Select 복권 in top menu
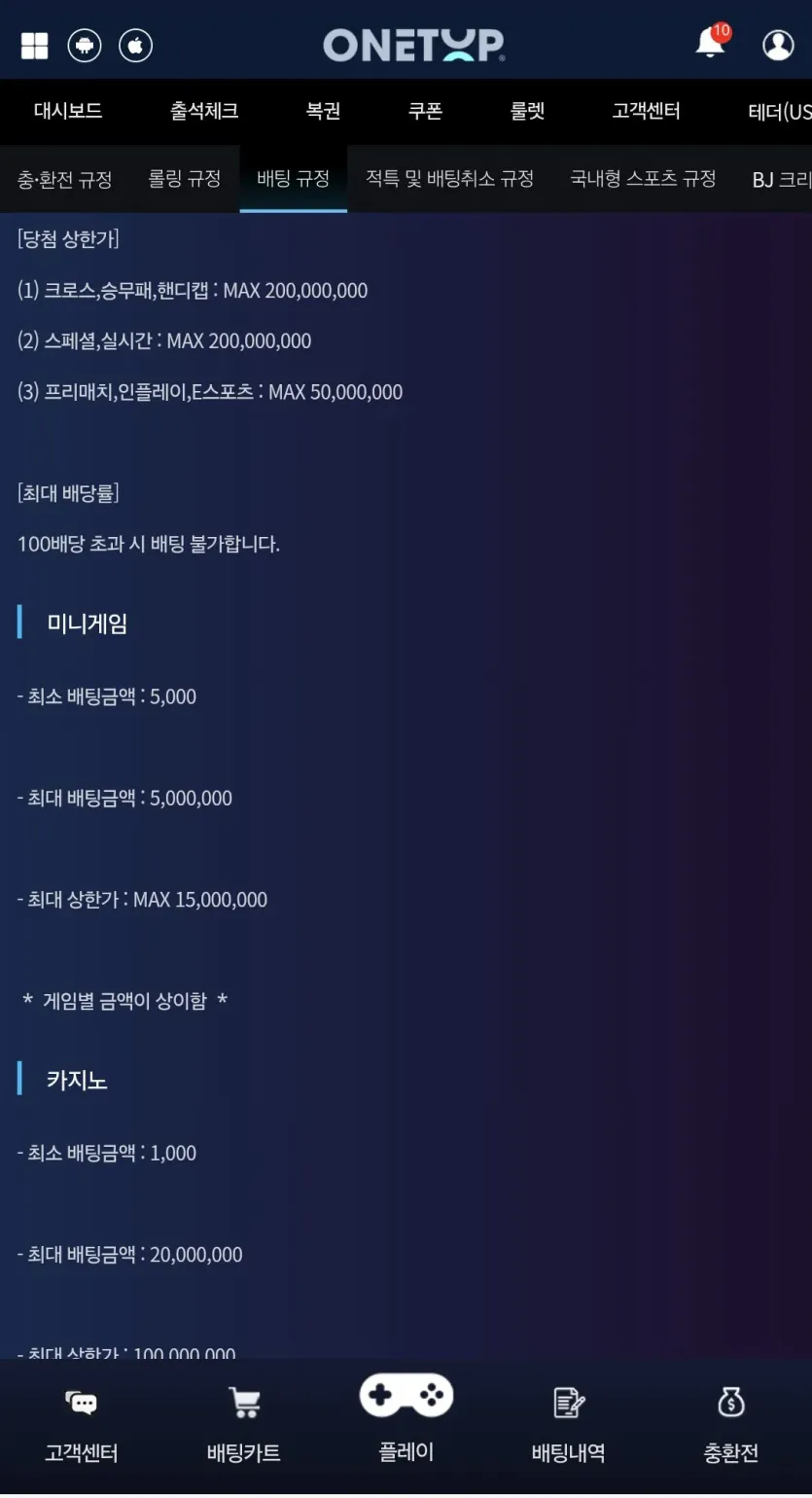The width and height of the screenshot is (812, 1498). pyautogui.click(x=323, y=111)
